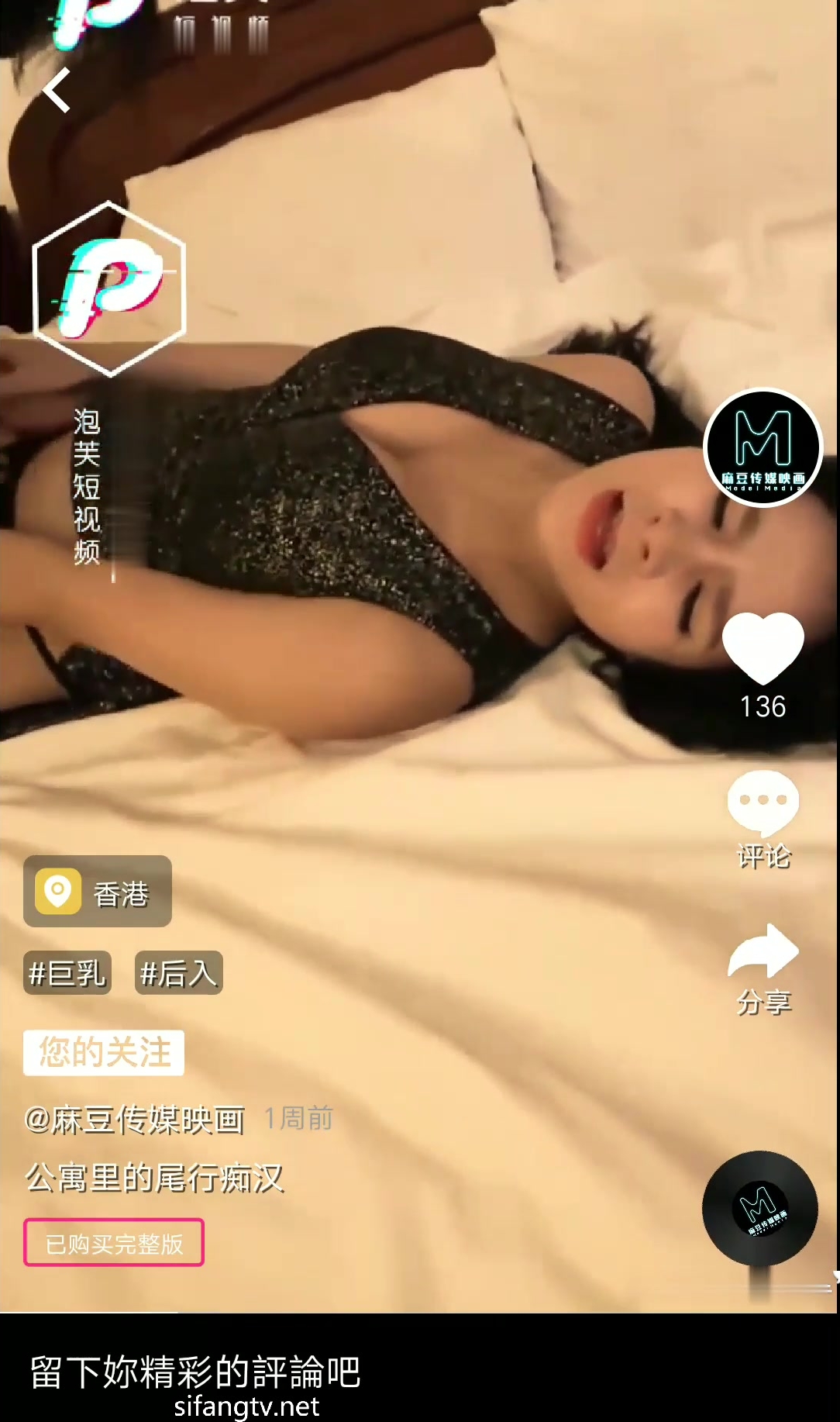840x1422 pixels.
Task: Open the @麻豆传媒映画 username link
Action: tap(135, 1120)
